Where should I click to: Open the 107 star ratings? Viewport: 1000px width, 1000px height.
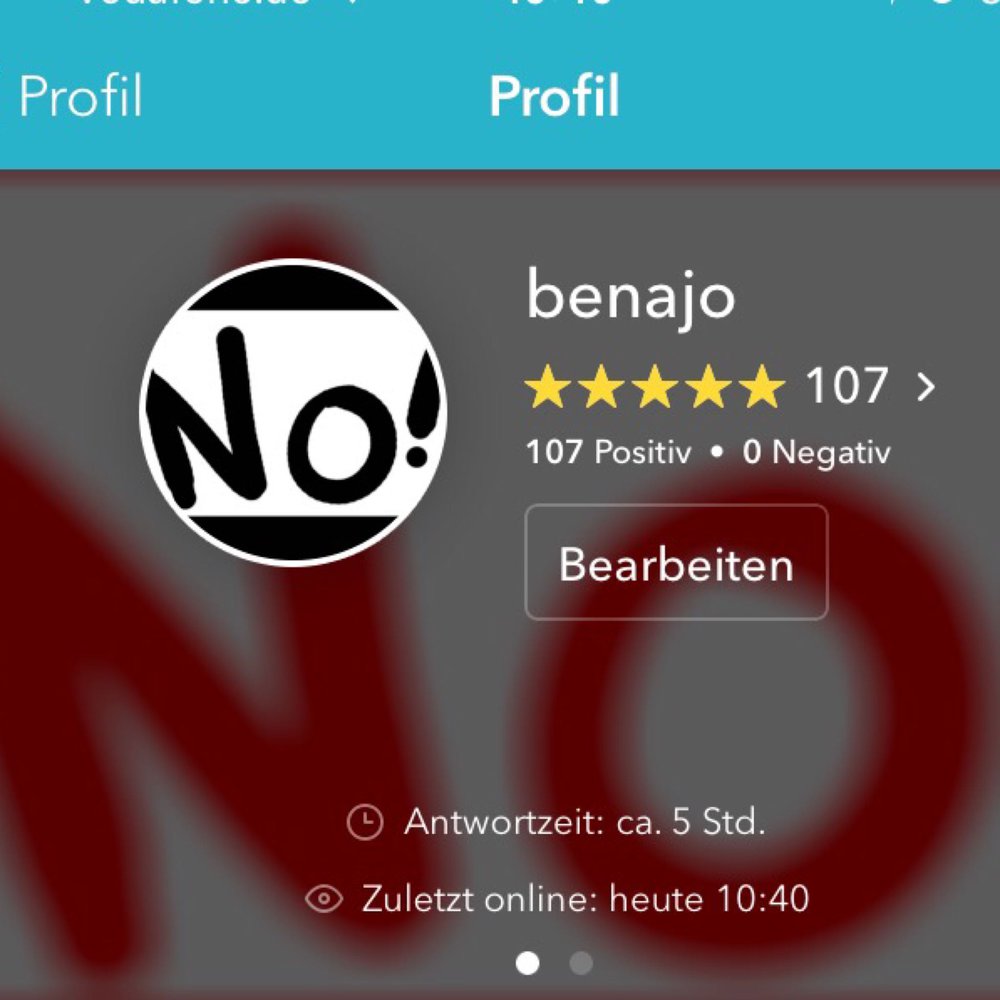coord(730,387)
